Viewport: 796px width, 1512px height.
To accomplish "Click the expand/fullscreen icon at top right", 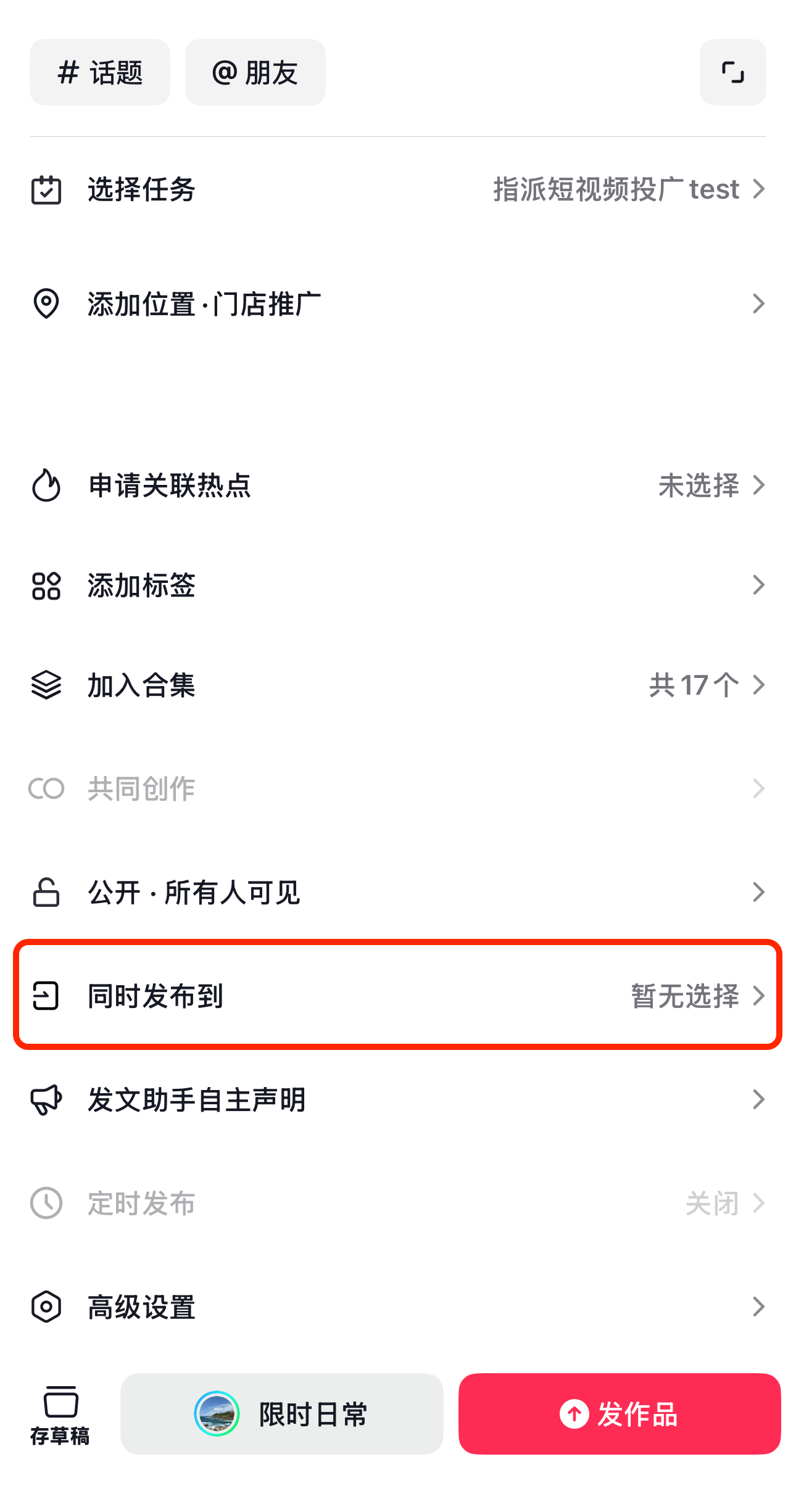I will [732, 72].
